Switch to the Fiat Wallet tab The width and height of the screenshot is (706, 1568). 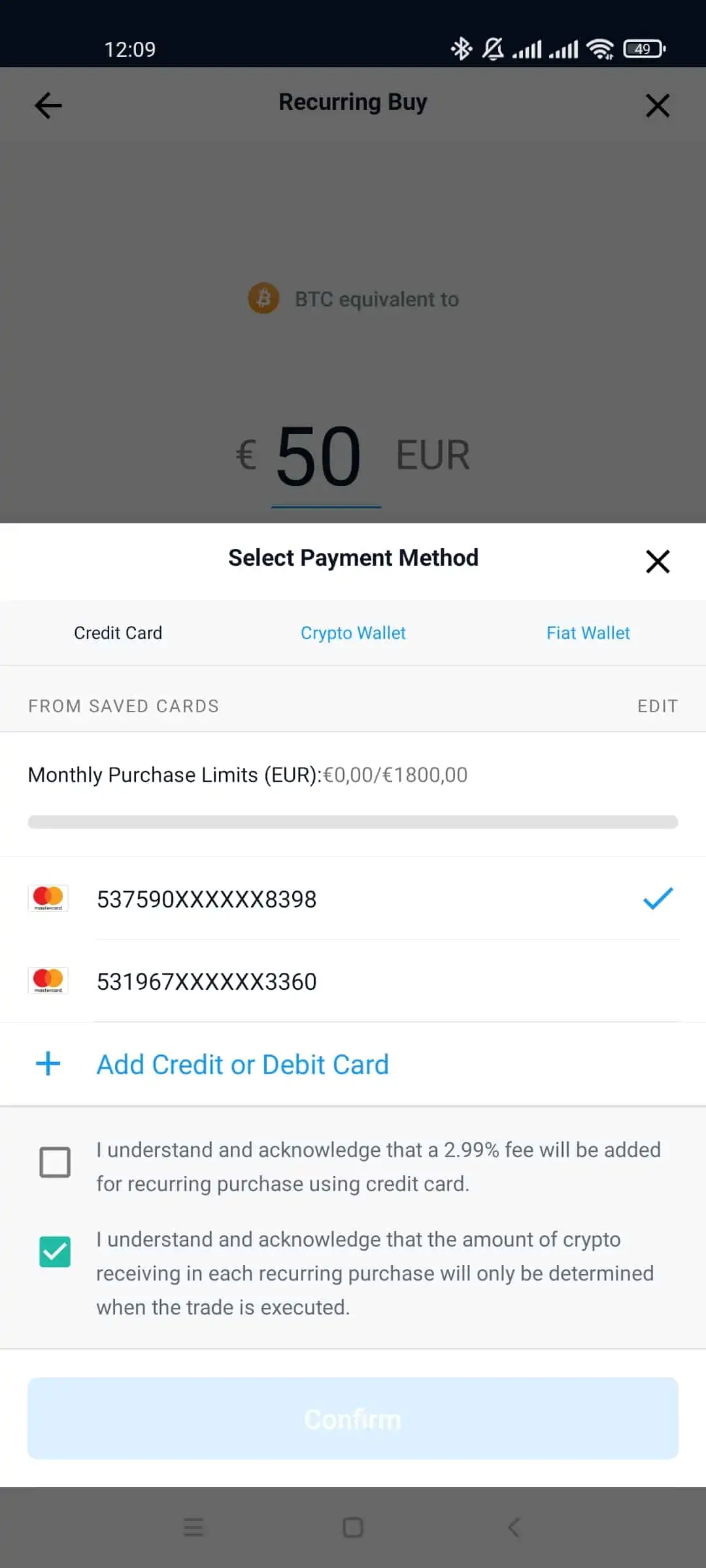pos(588,632)
